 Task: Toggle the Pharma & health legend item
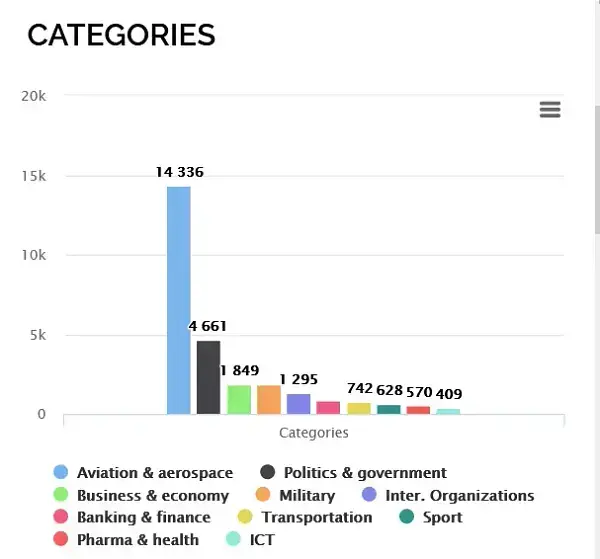pyautogui.click(x=137, y=540)
